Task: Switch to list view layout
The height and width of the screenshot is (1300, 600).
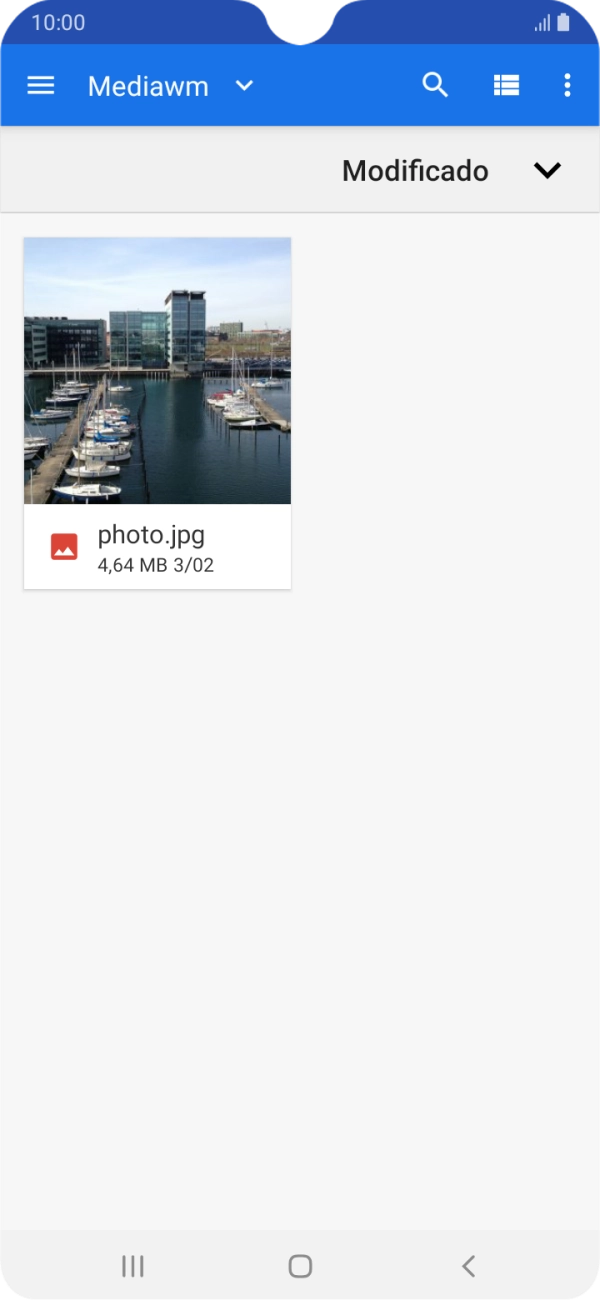Action: pos(506,86)
